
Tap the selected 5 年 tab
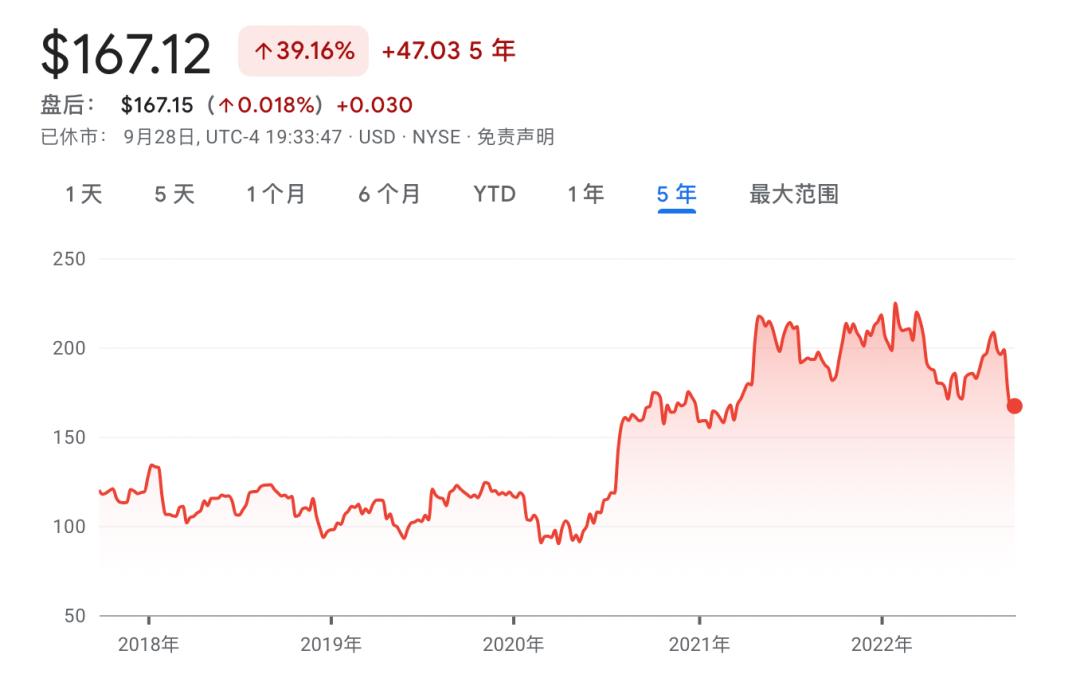pos(676,194)
